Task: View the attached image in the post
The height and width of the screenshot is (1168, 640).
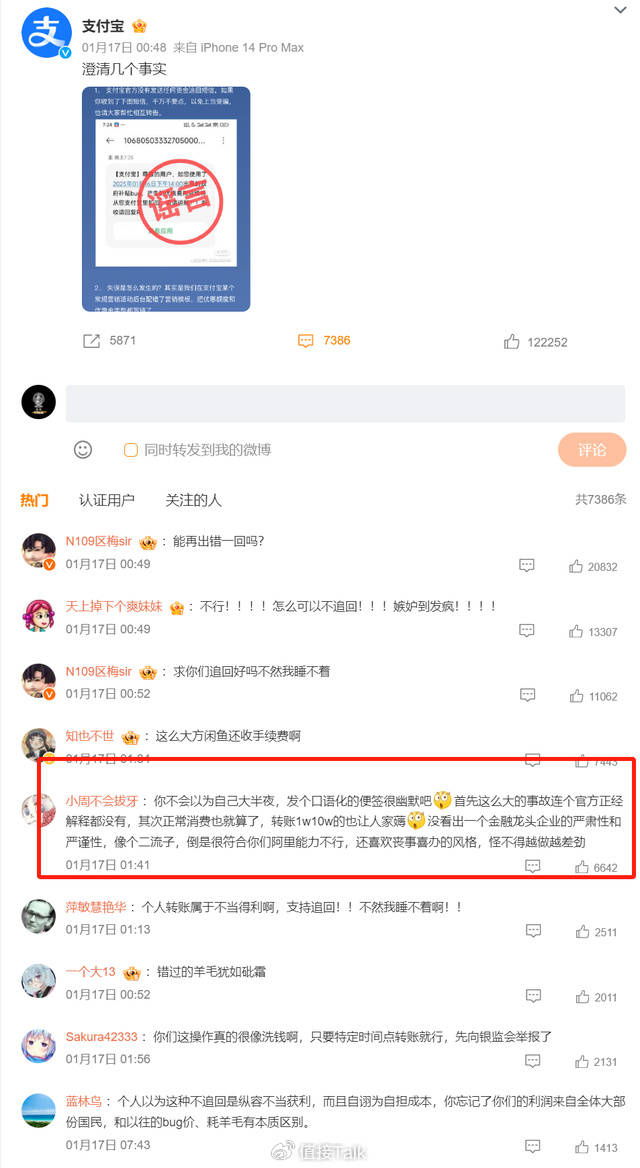Action: [x=166, y=198]
